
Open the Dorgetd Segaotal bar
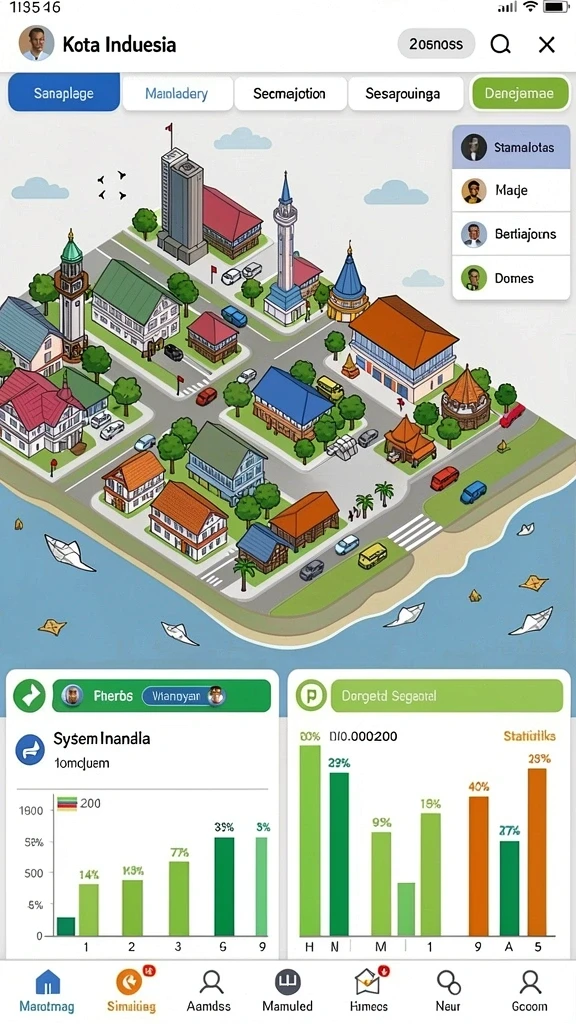pos(447,696)
